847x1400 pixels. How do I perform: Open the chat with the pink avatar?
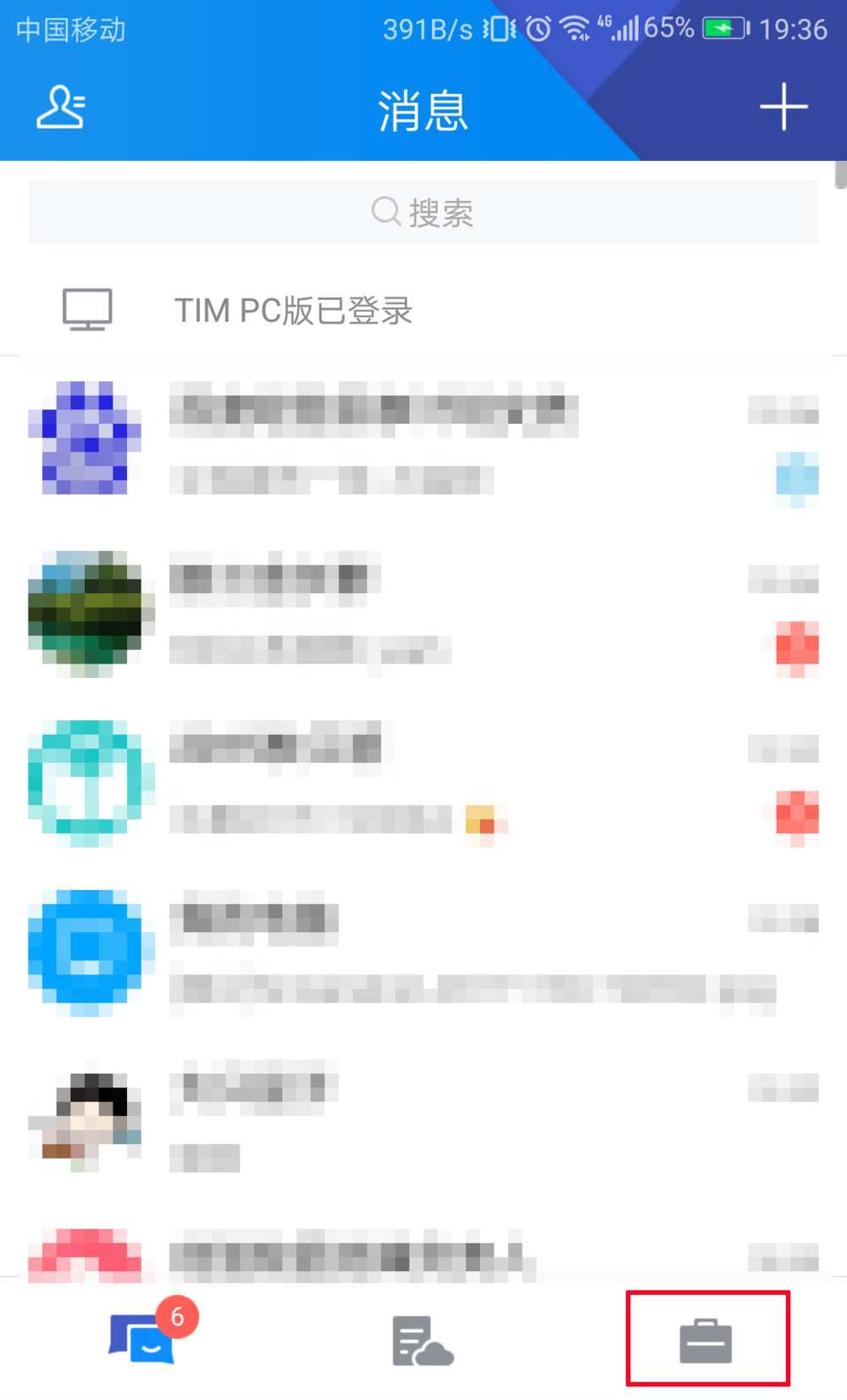(423, 1253)
